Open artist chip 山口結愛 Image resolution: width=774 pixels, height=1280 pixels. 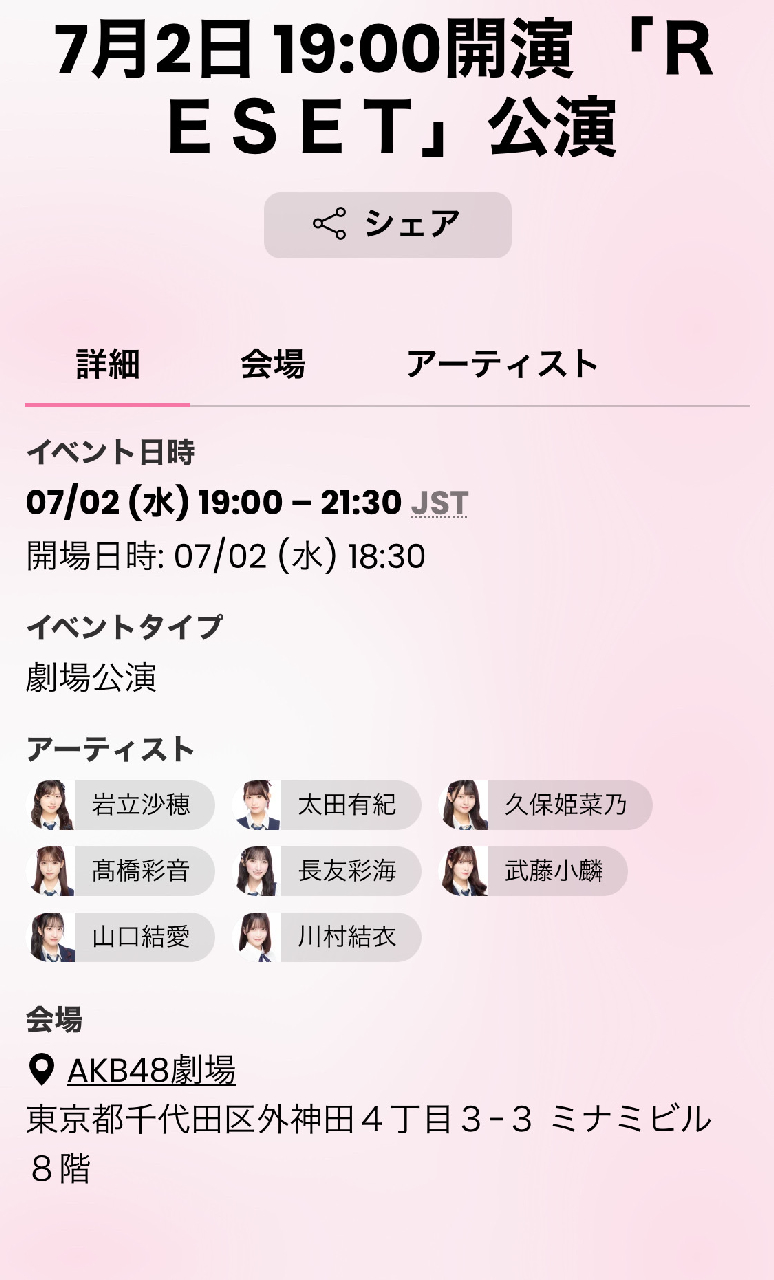click(x=120, y=937)
